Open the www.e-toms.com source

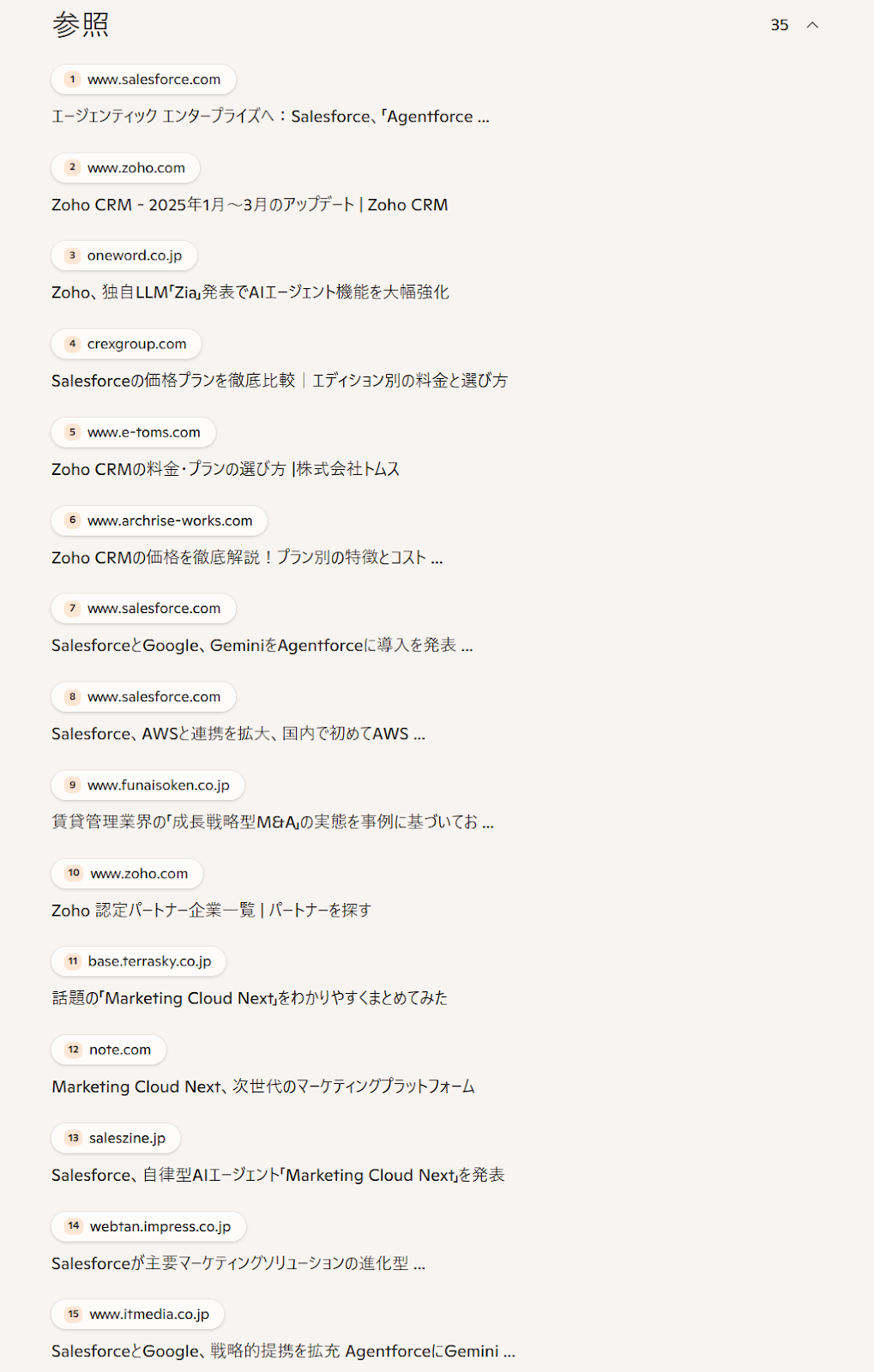pyautogui.click(x=133, y=432)
